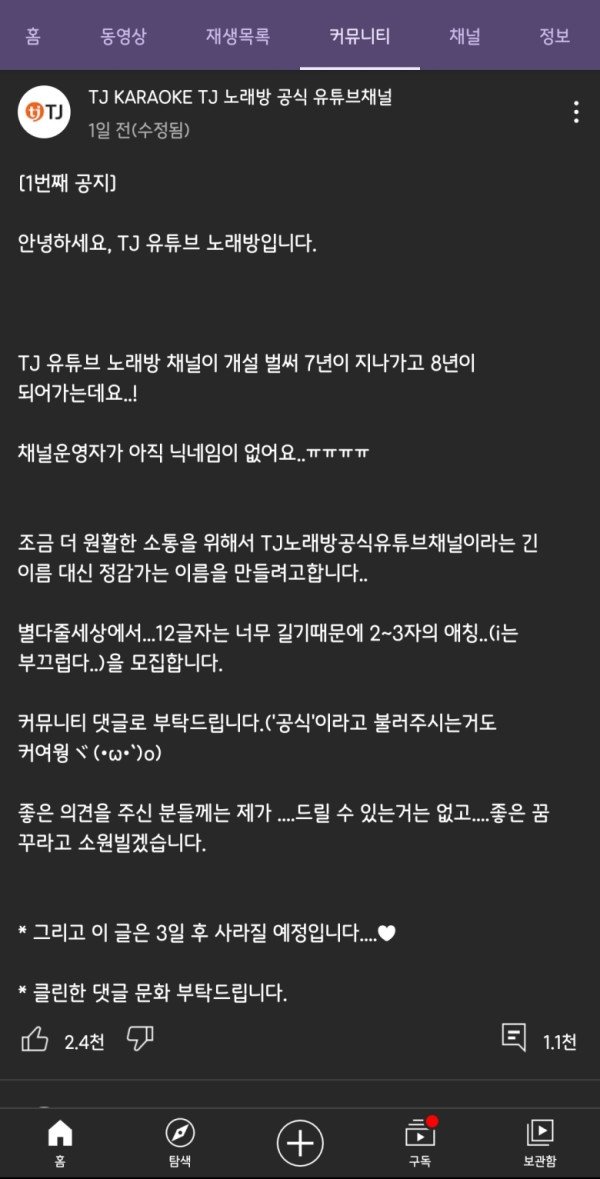
Task: Select the 채널 tab
Action: point(464,37)
